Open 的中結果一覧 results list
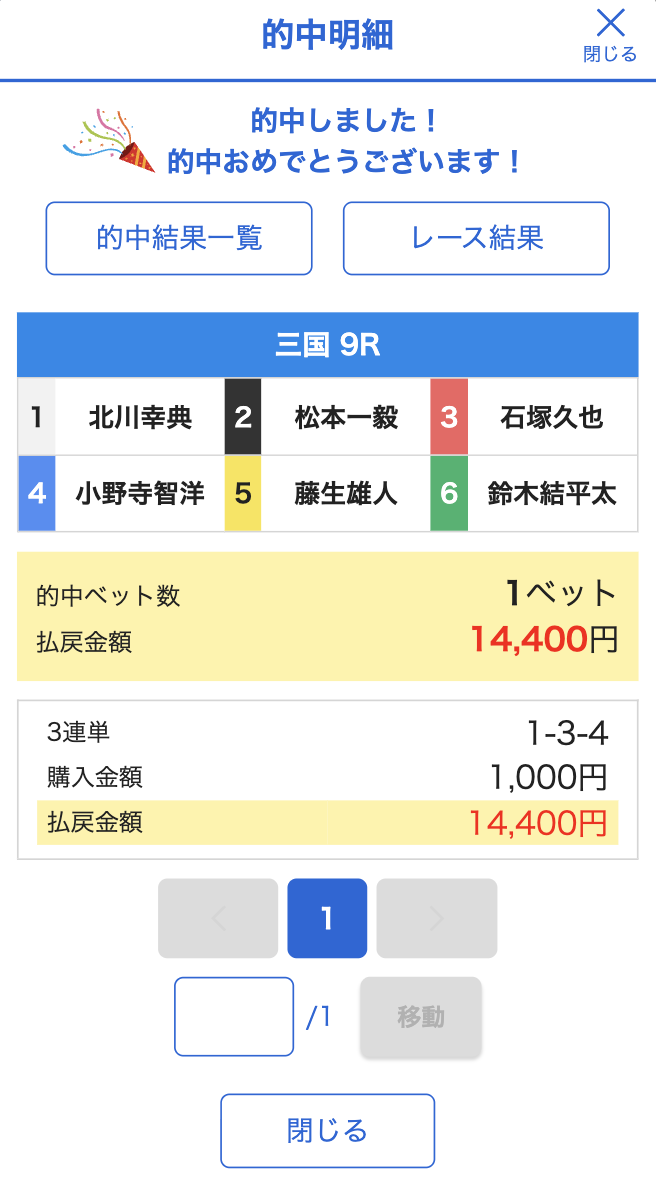The width and height of the screenshot is (656, 1204). coord(179,238)
